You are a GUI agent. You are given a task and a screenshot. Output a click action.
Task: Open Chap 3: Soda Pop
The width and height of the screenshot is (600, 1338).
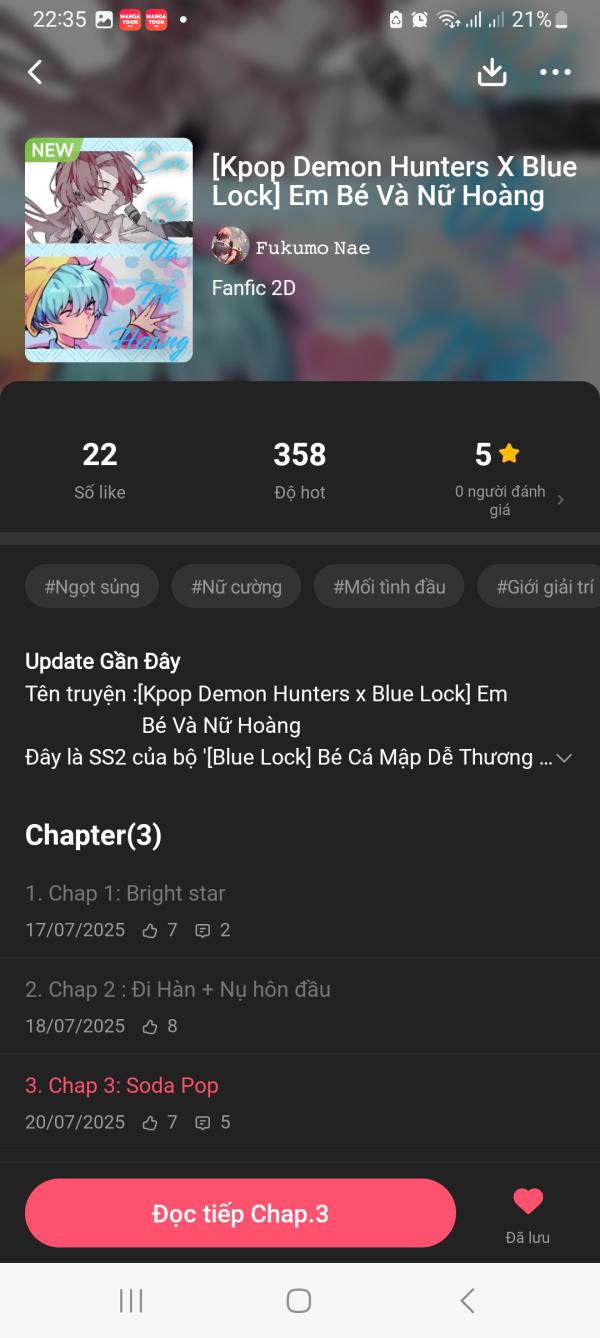122,1085
